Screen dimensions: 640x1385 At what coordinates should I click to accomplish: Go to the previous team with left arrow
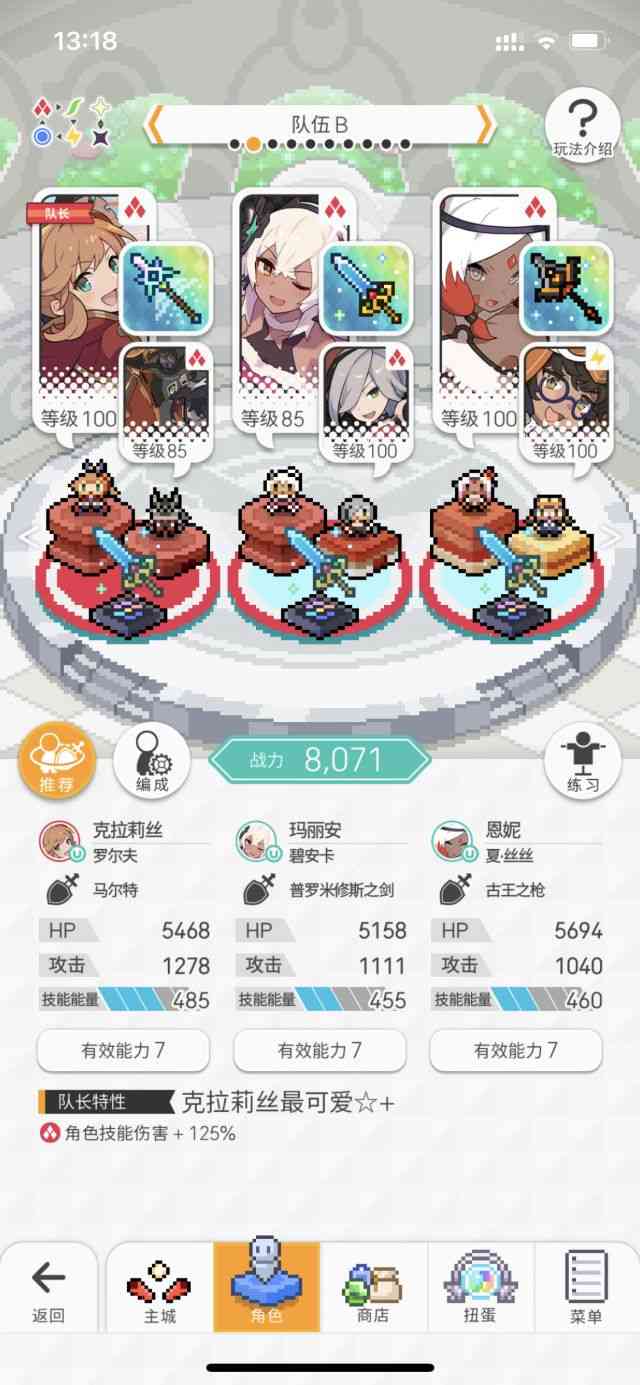click(x=156, y=125)
